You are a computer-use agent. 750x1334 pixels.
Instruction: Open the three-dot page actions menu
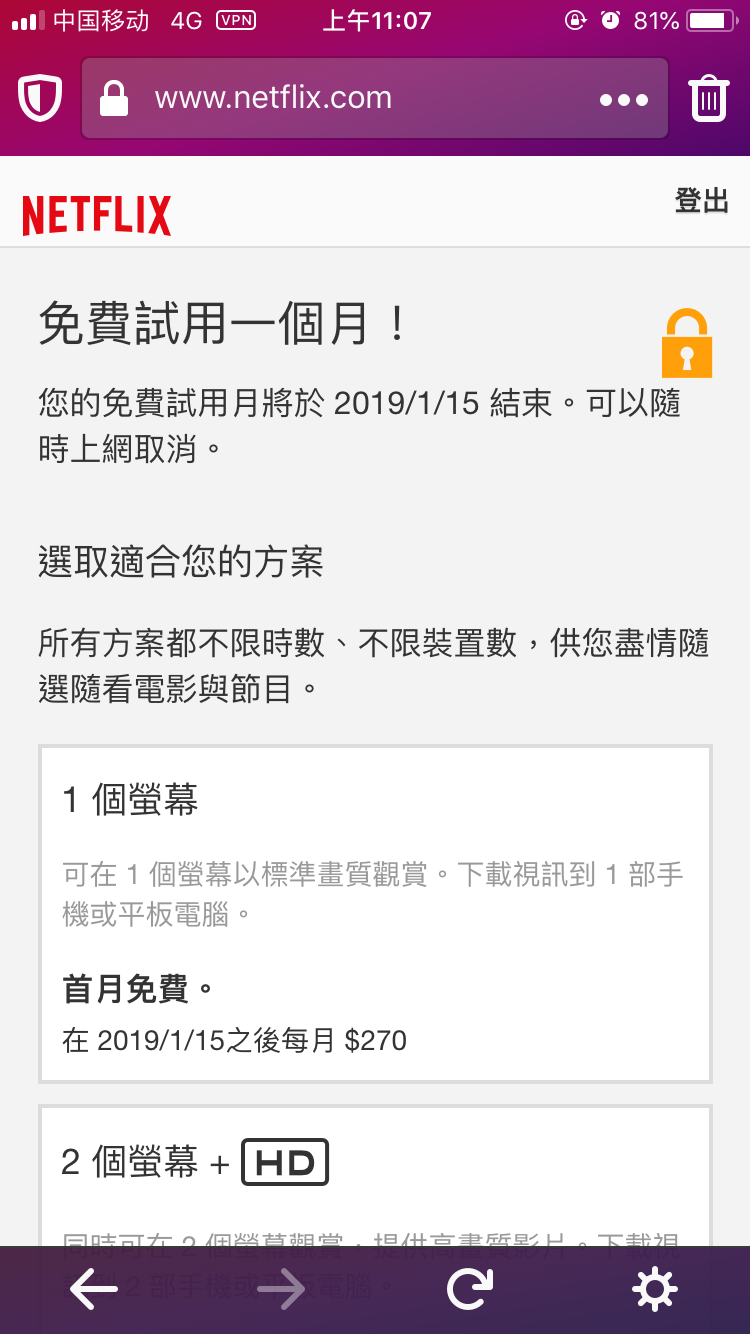(x=624, y=99)
